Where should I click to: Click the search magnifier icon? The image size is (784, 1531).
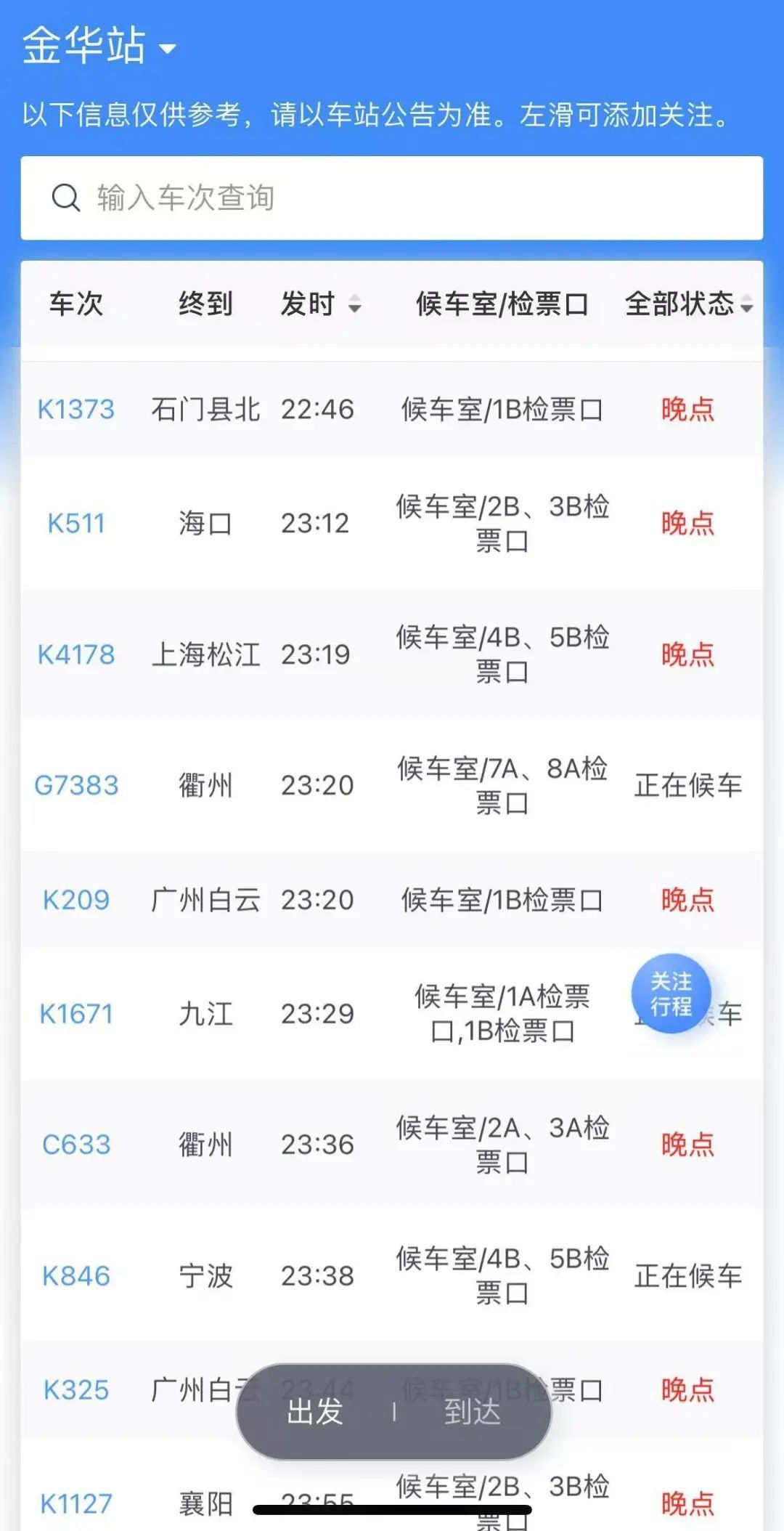67,197
